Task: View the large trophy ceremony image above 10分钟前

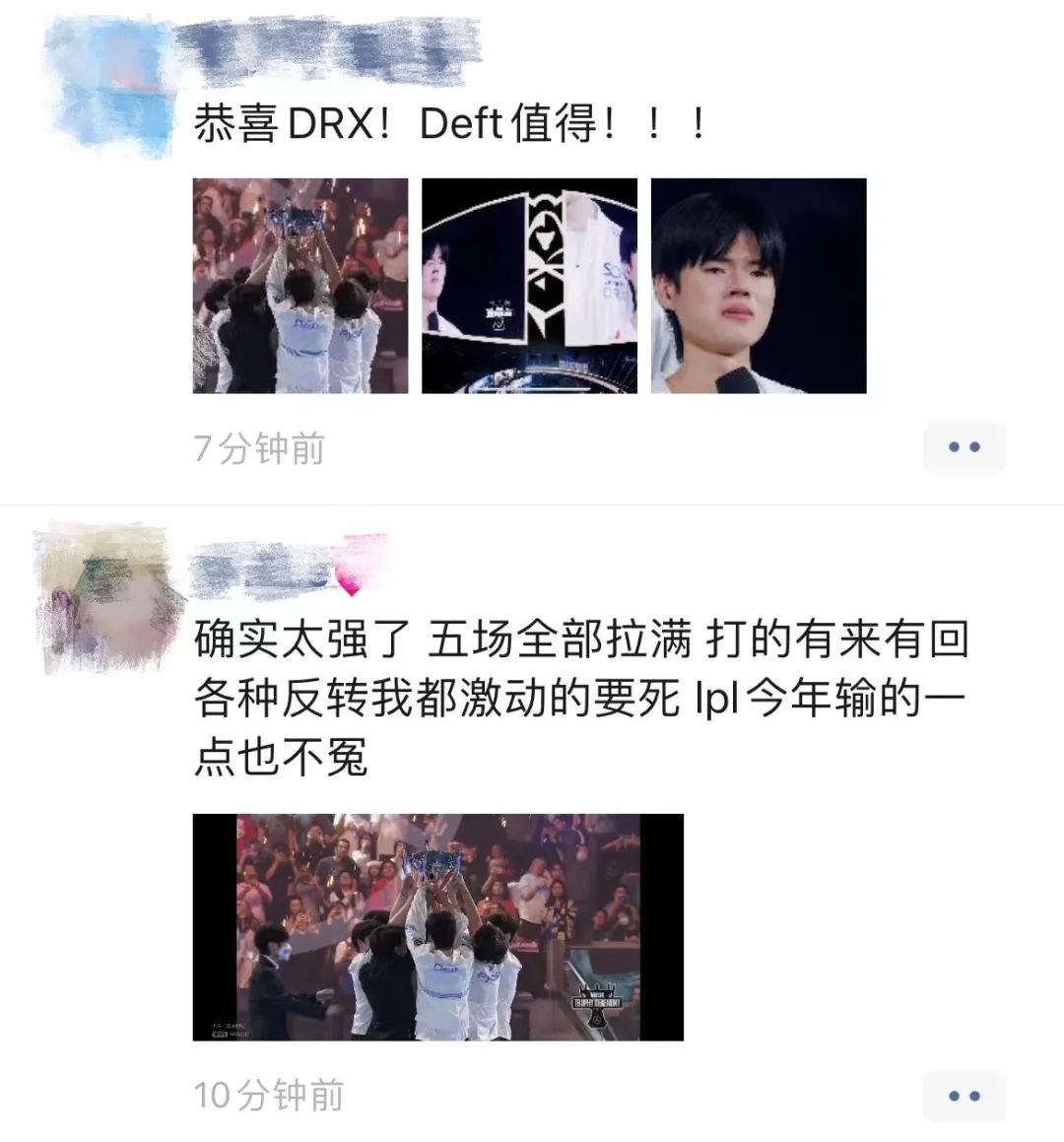Action: click(437, 926)
